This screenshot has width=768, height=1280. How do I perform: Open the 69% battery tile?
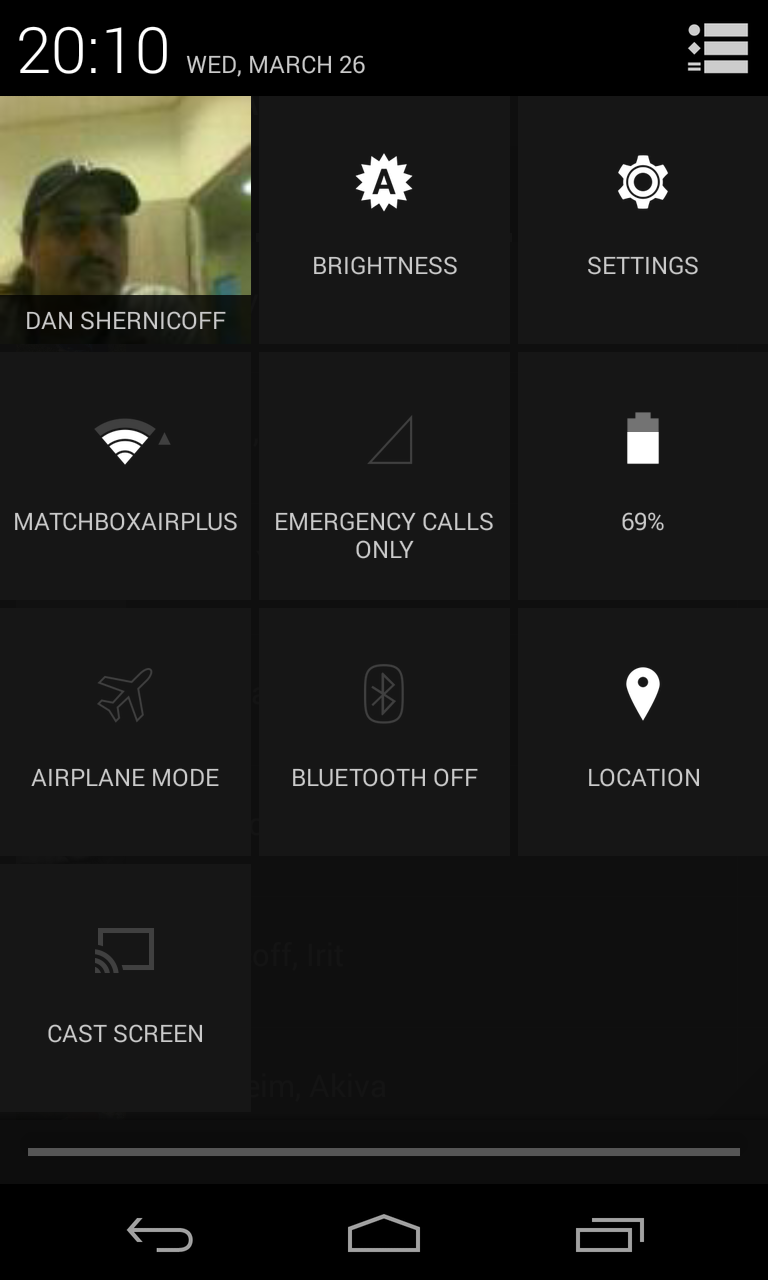642,476
